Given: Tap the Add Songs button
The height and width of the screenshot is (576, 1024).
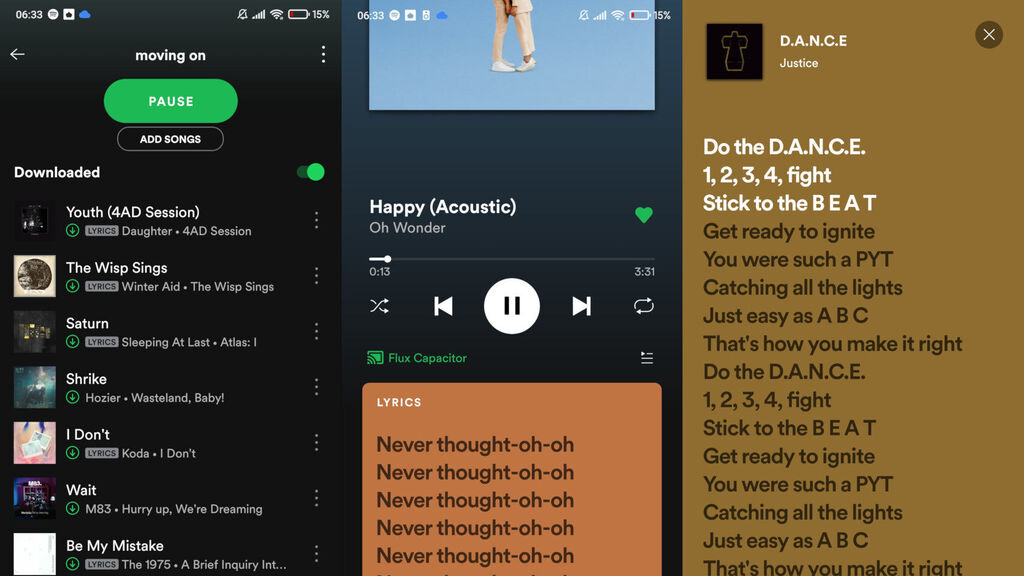Looking at the screenshot, I should [x=170, y=139].
